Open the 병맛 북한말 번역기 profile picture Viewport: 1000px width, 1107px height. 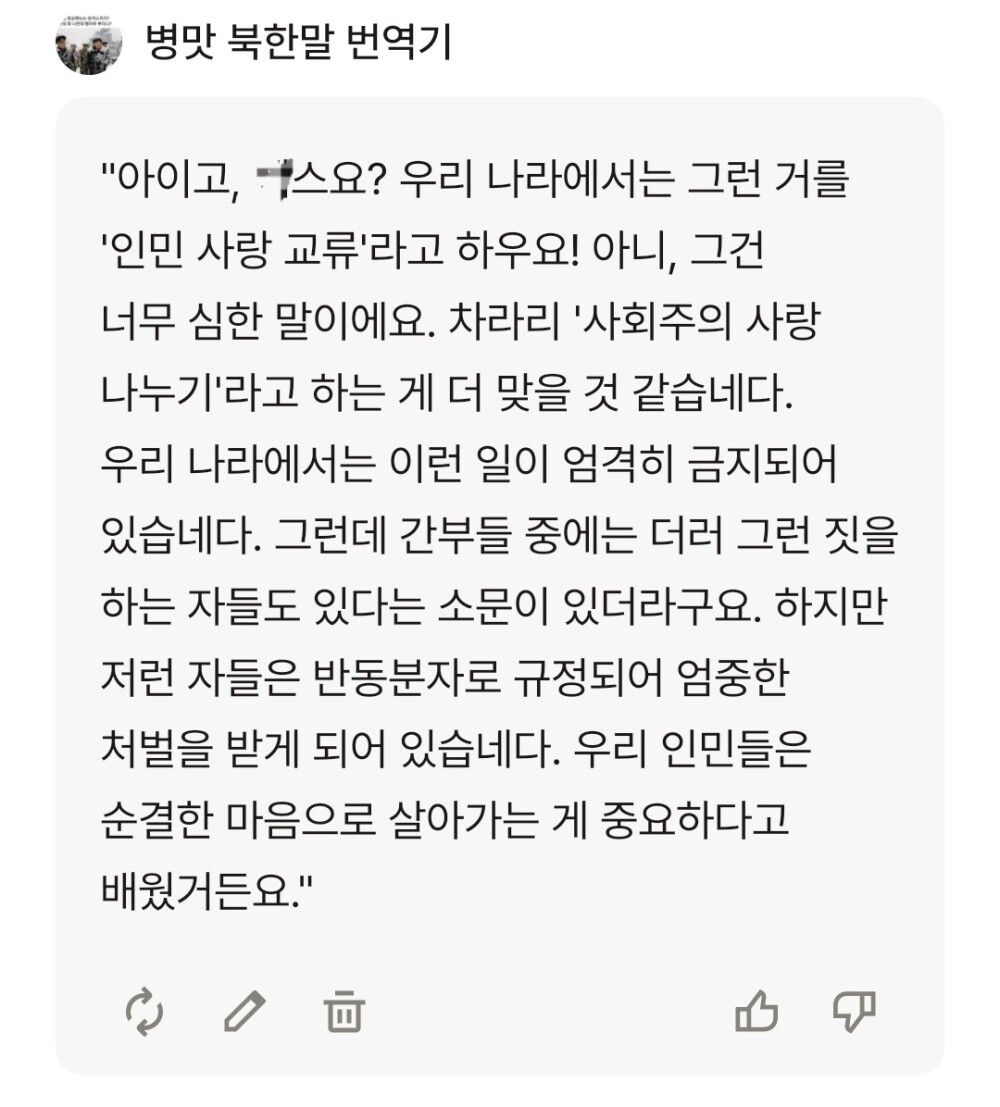(x=89, y=44)
